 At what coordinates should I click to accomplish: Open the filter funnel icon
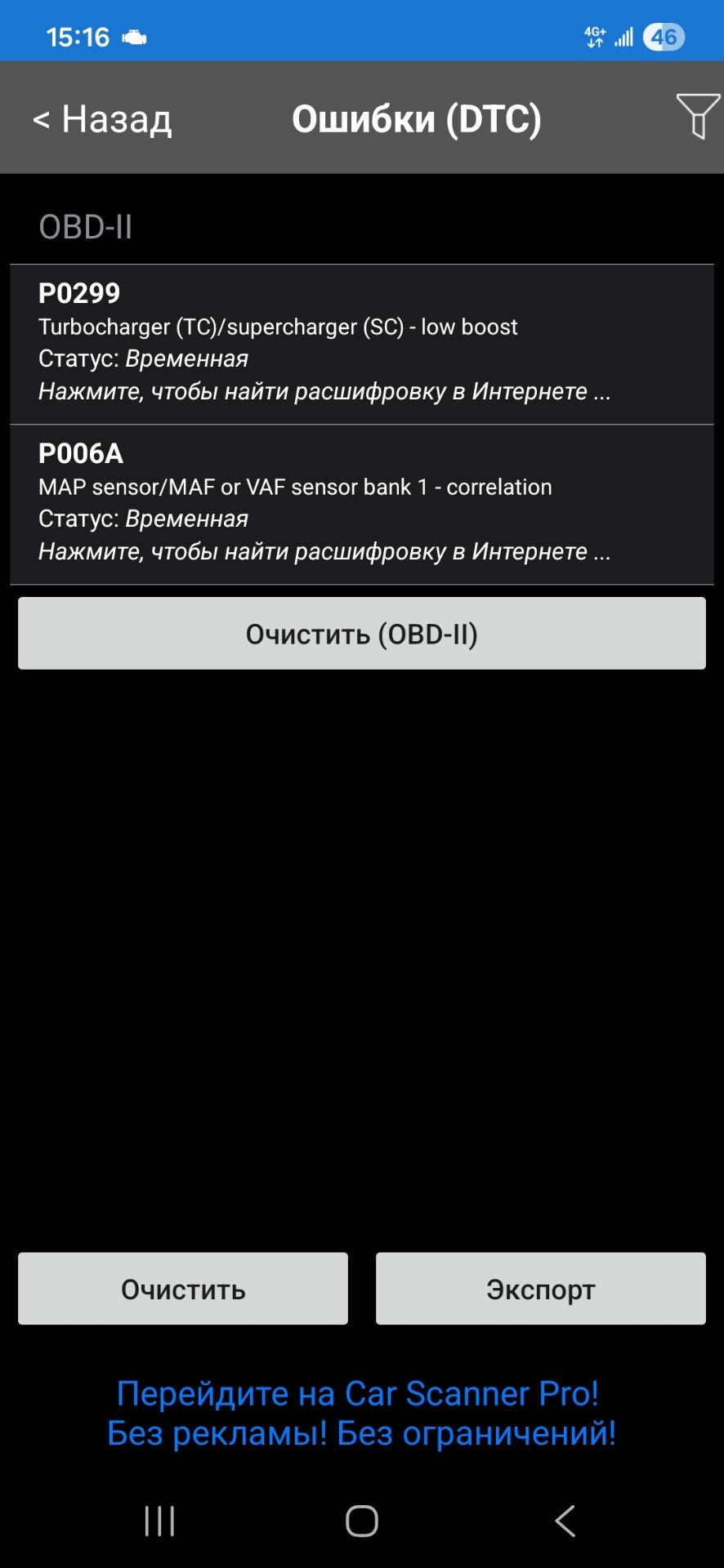[697, 116]
